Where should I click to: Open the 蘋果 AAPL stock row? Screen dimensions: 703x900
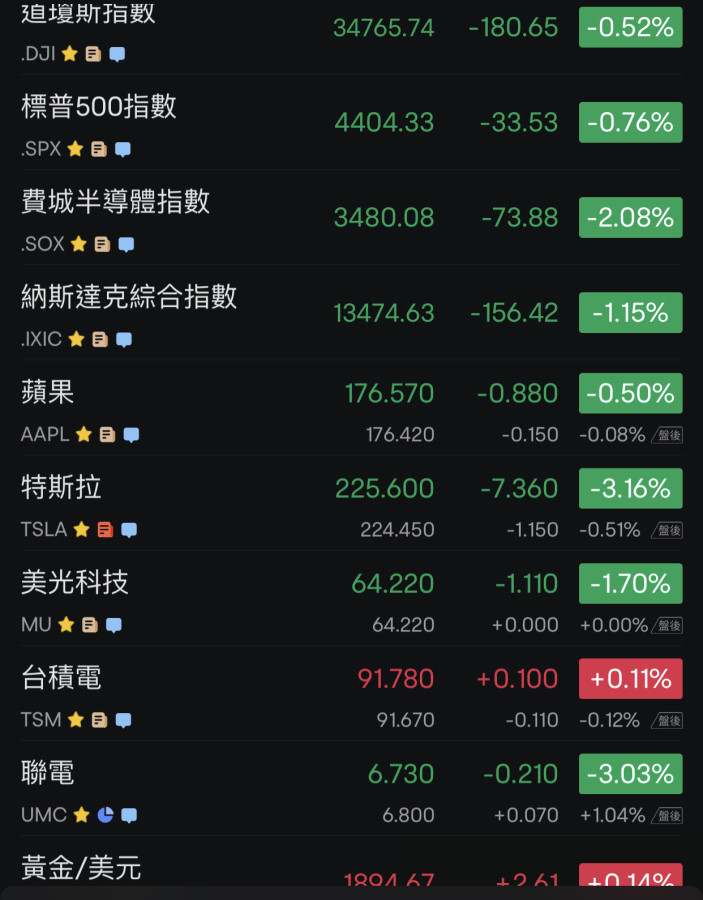click(48, 392)
